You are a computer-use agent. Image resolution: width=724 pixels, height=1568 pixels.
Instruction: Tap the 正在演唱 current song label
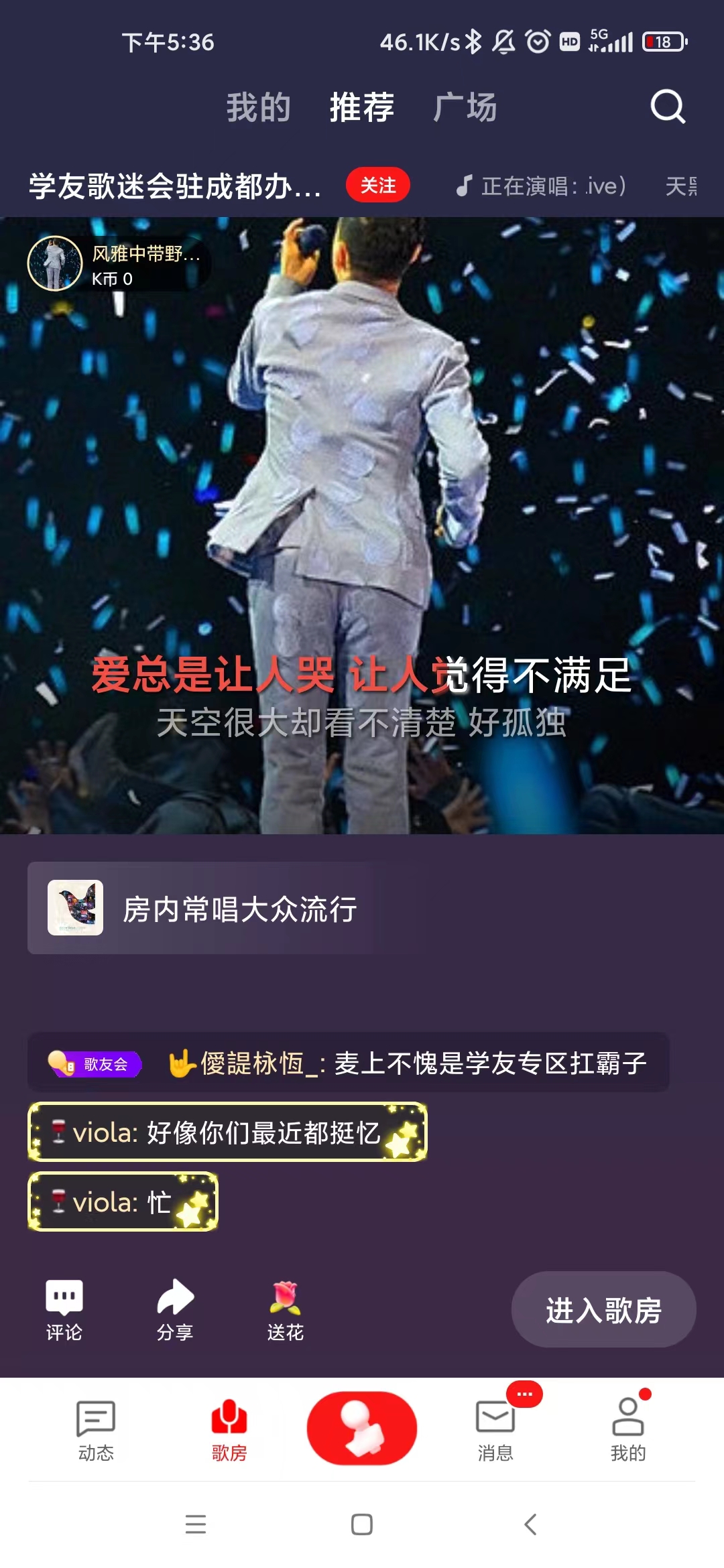click(x=543, y=186)
